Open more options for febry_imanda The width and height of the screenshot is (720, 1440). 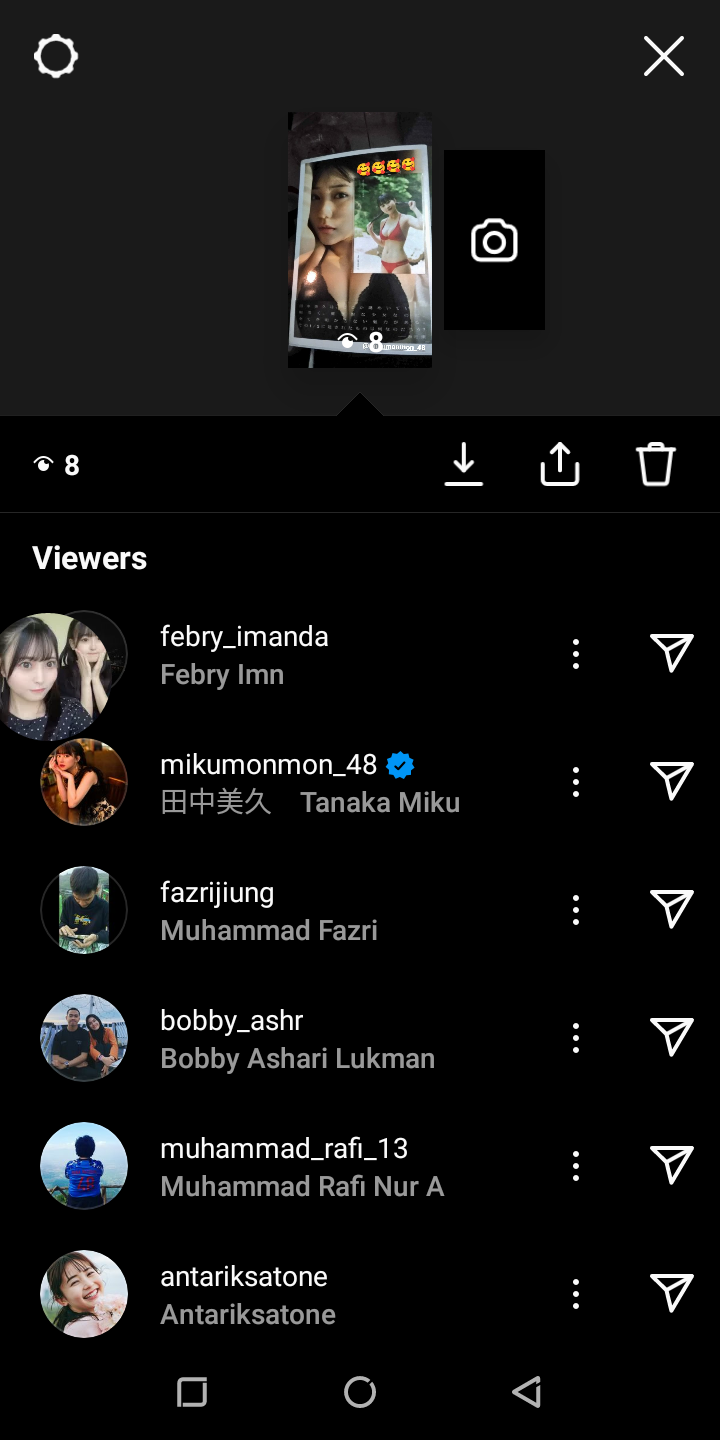tap(576, 654)
